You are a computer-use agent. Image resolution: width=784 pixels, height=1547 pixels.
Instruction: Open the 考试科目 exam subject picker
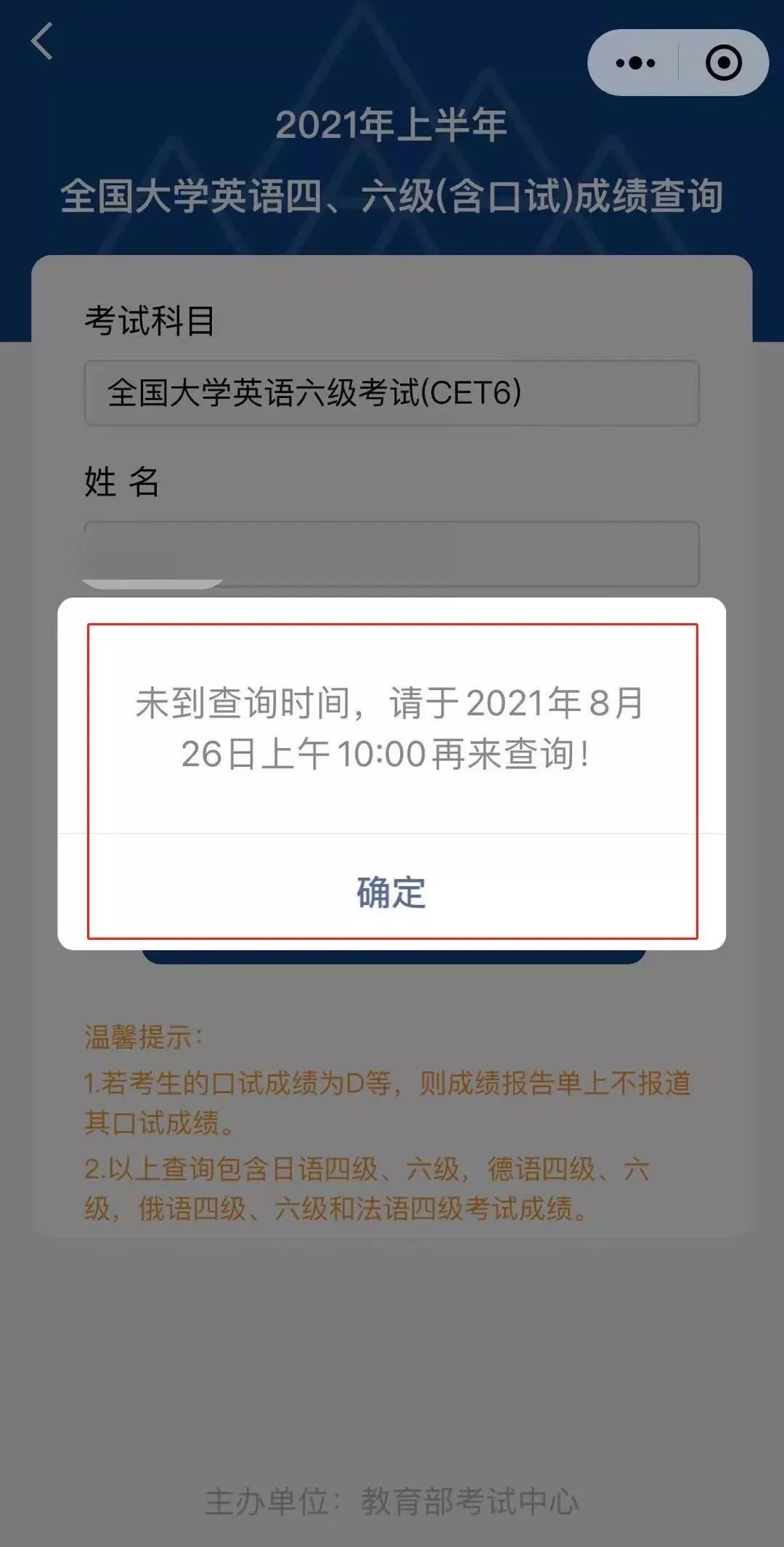[x=391, y=393]
